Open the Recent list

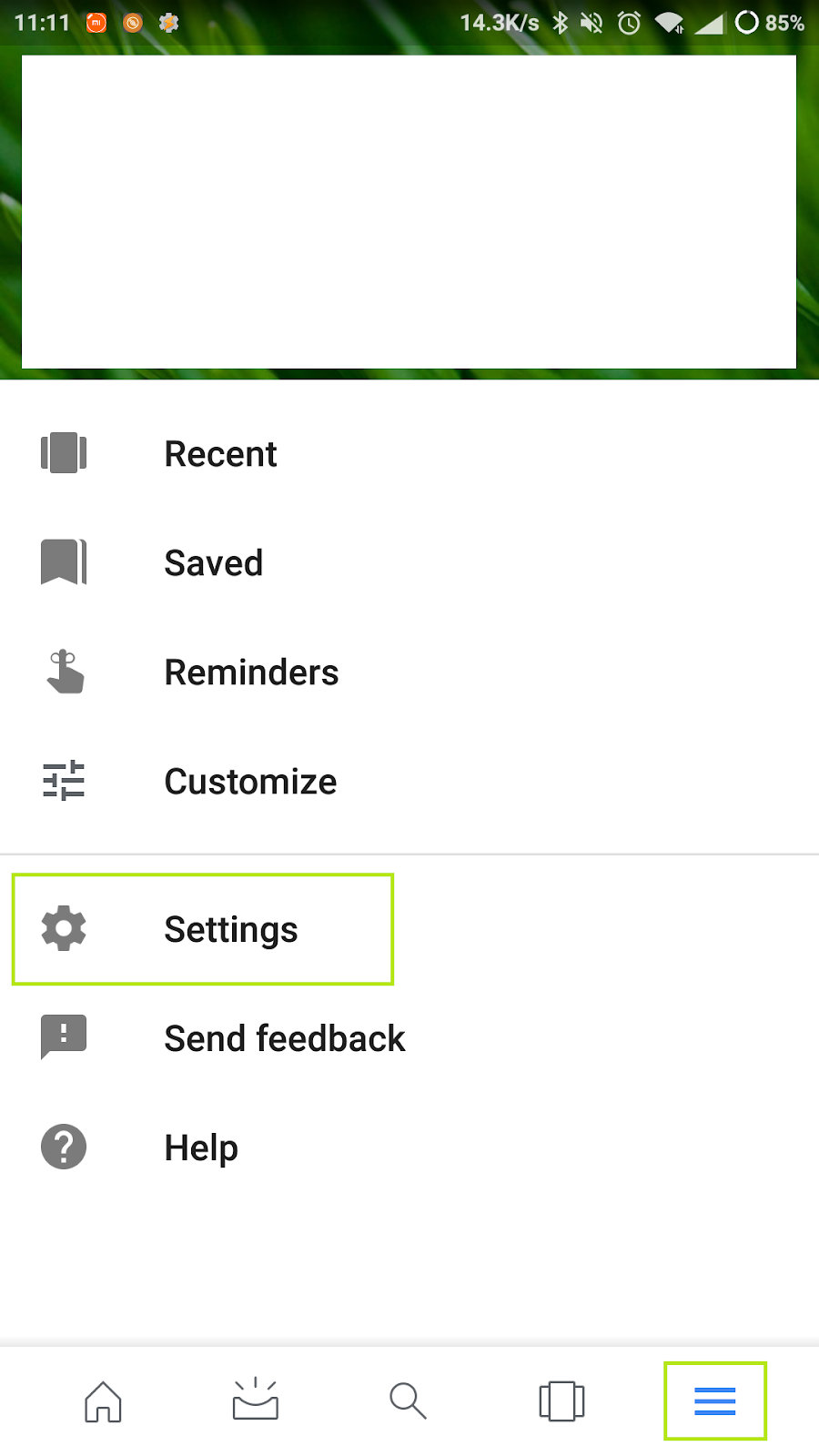[x=220, y=453]
